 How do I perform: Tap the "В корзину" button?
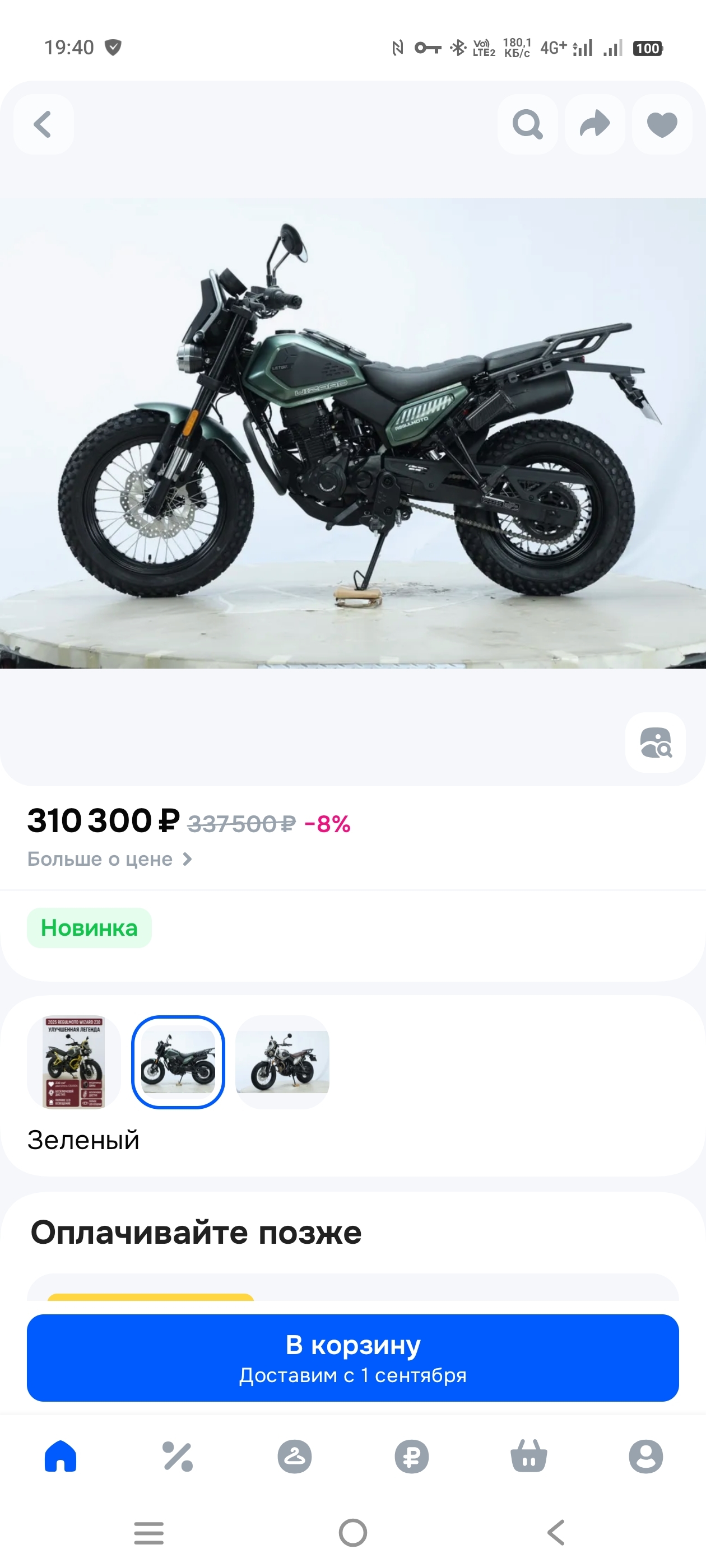(352, 1357)
